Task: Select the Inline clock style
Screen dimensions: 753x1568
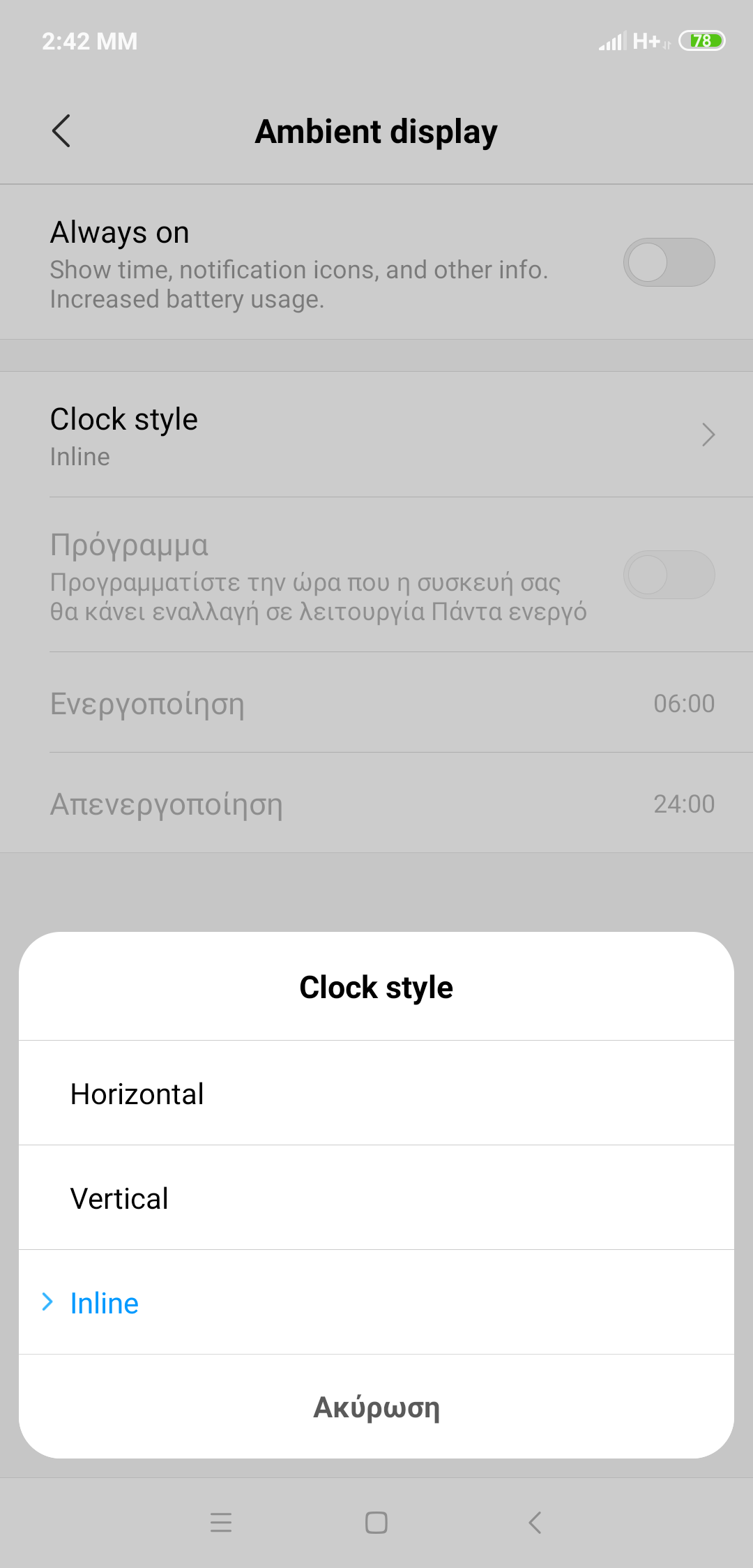Action: pos(376,1303)
